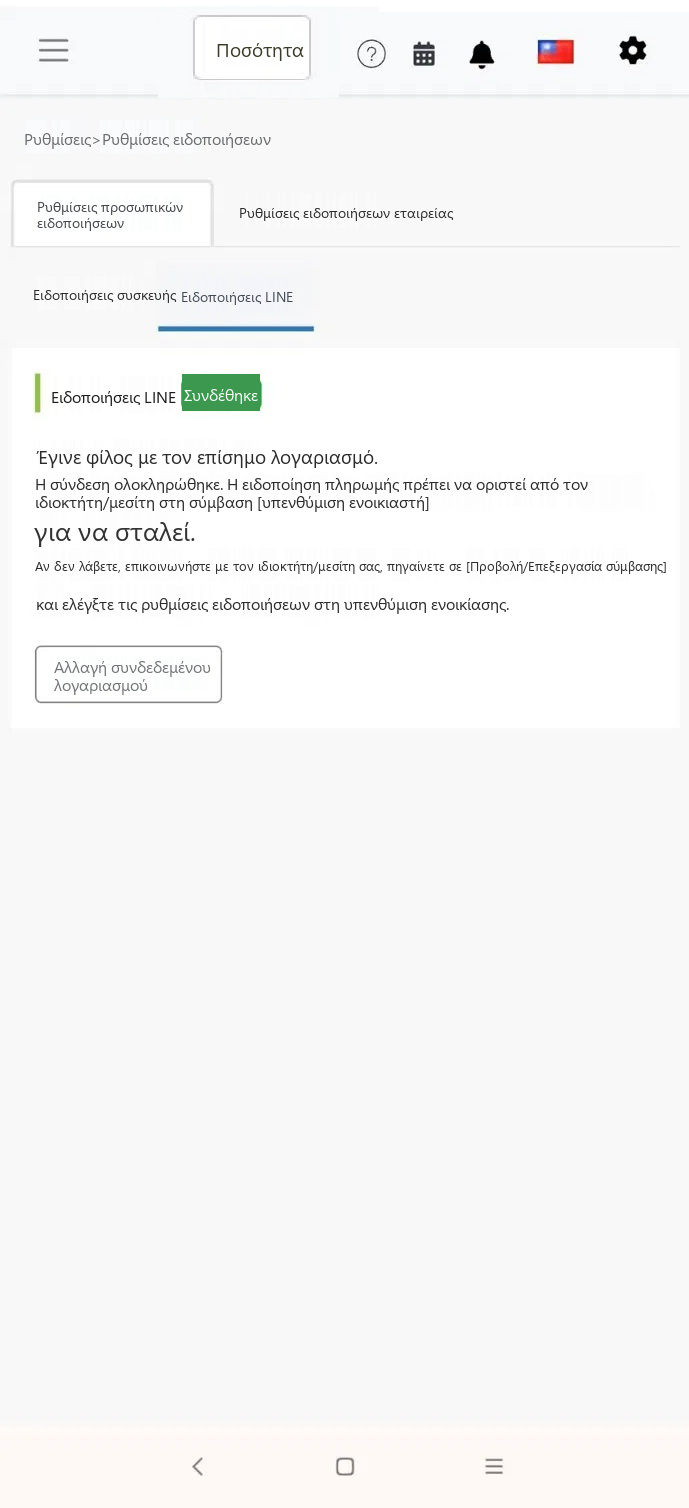This screenshot has width=689, height=1508.
Task: Open the hamburger drawer menu
Action: (53, 50)
